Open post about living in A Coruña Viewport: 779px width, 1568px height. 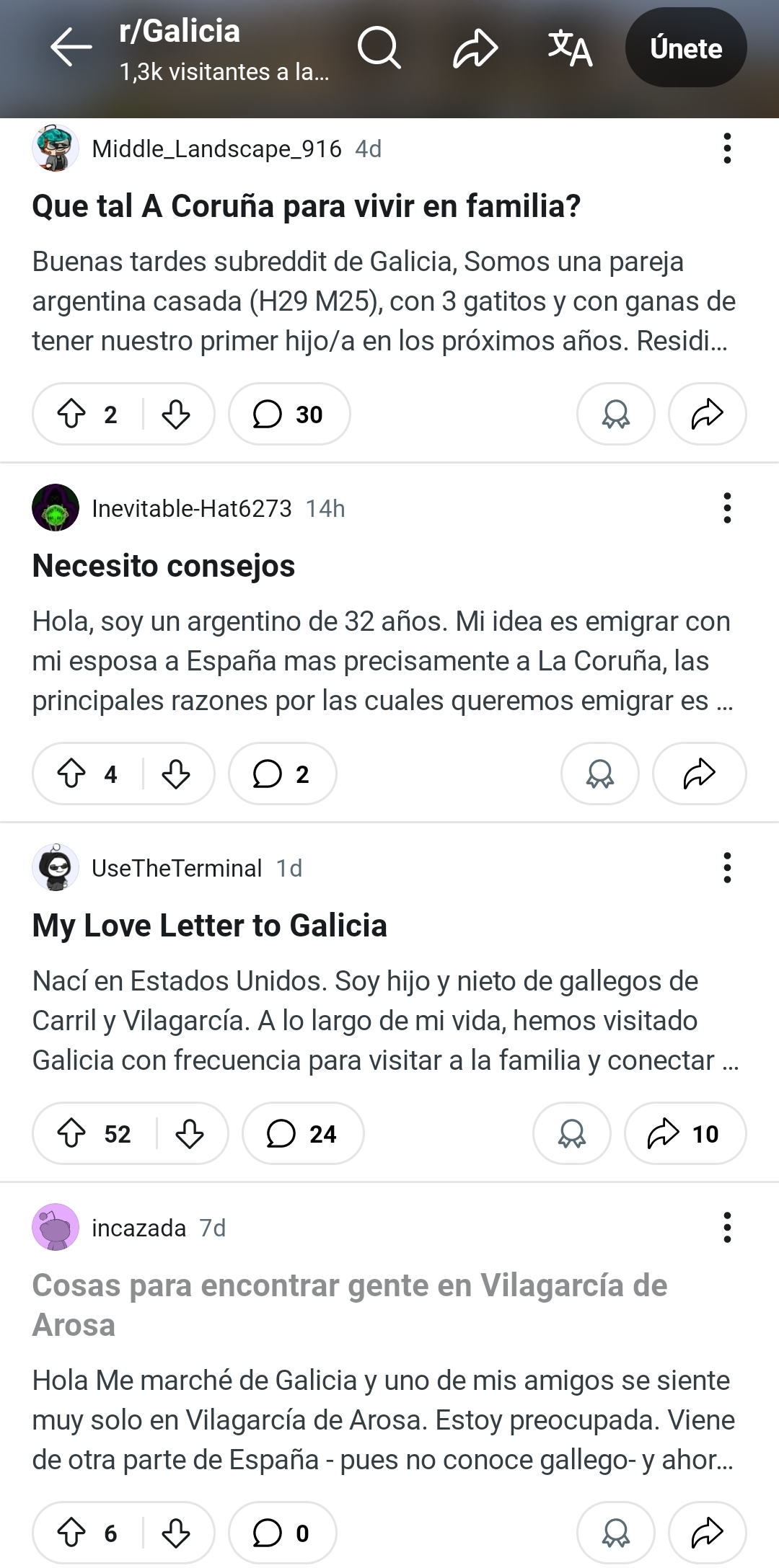click(307, 206)
